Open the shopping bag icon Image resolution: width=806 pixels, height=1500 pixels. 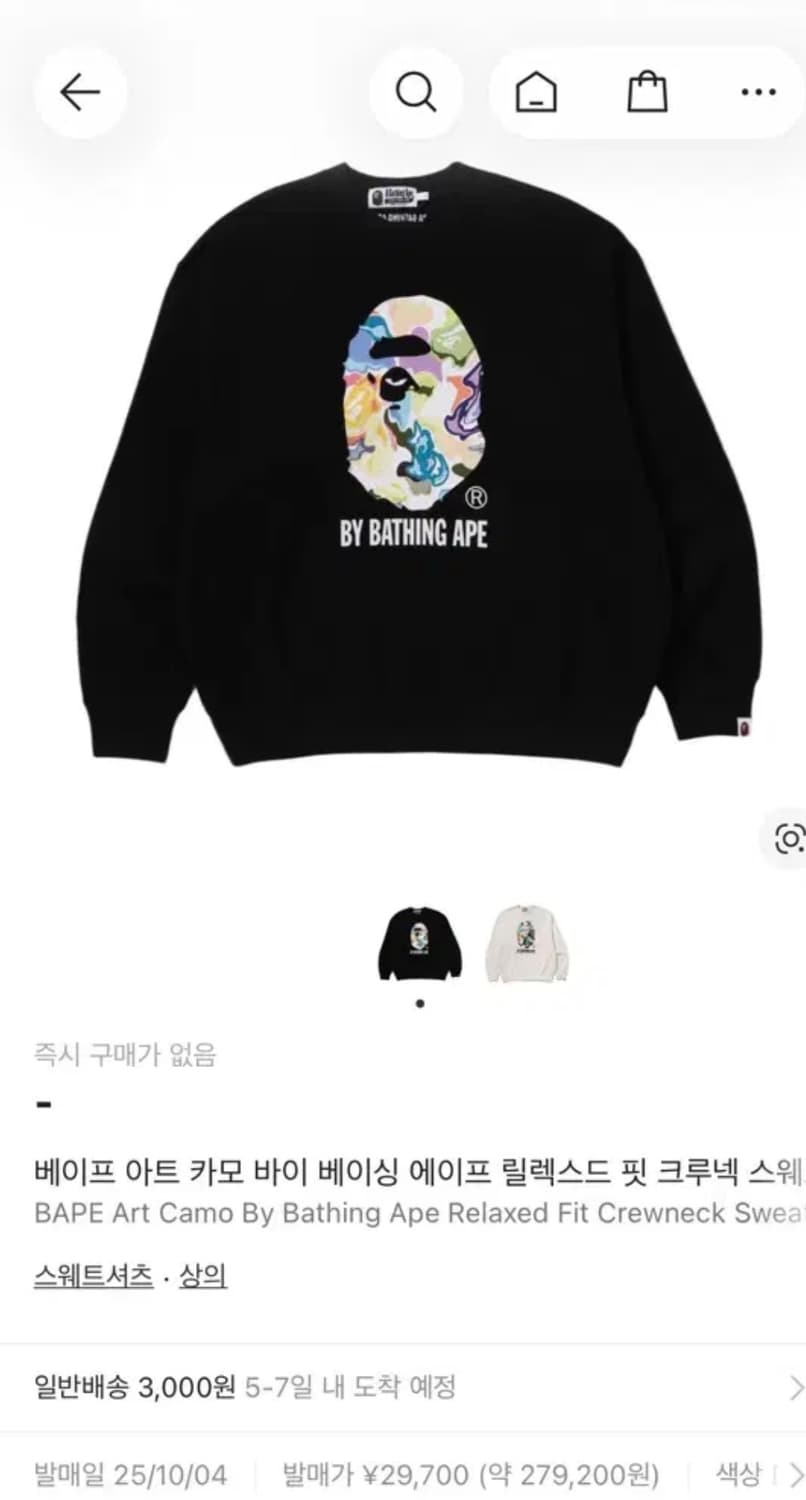[x=647, y=92]
